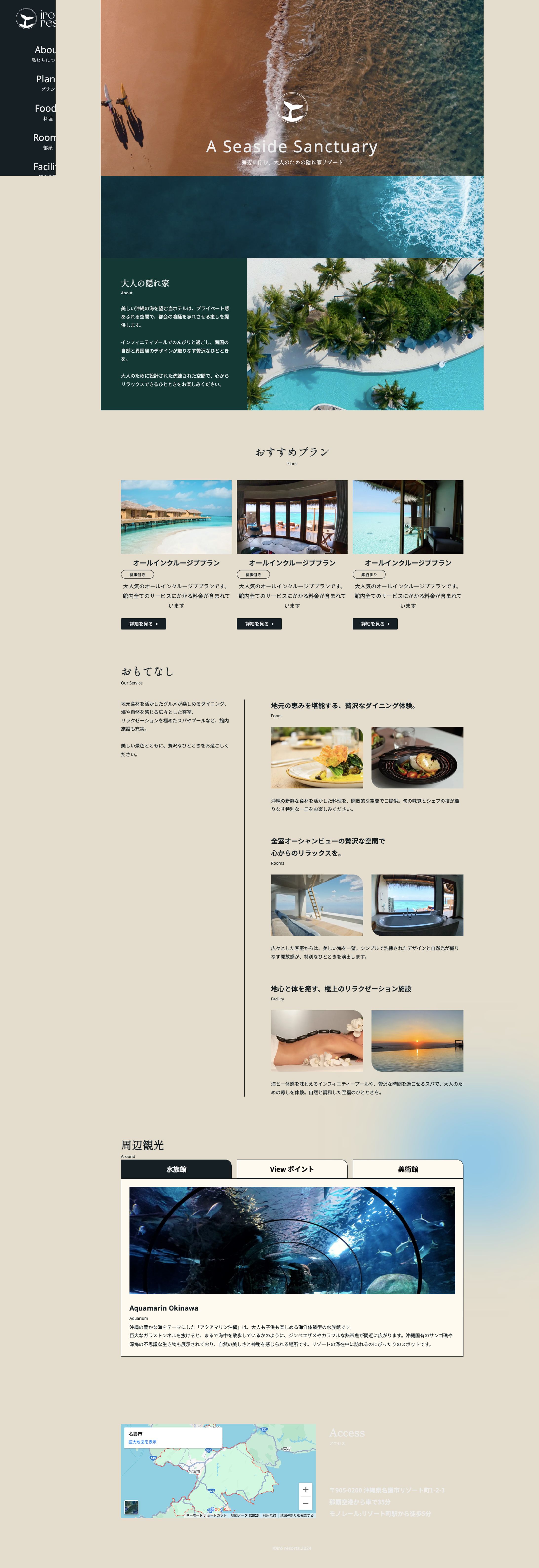
Task: Tap 詳細を見る under the 素泊まり plan
Action: click(375, 624)
